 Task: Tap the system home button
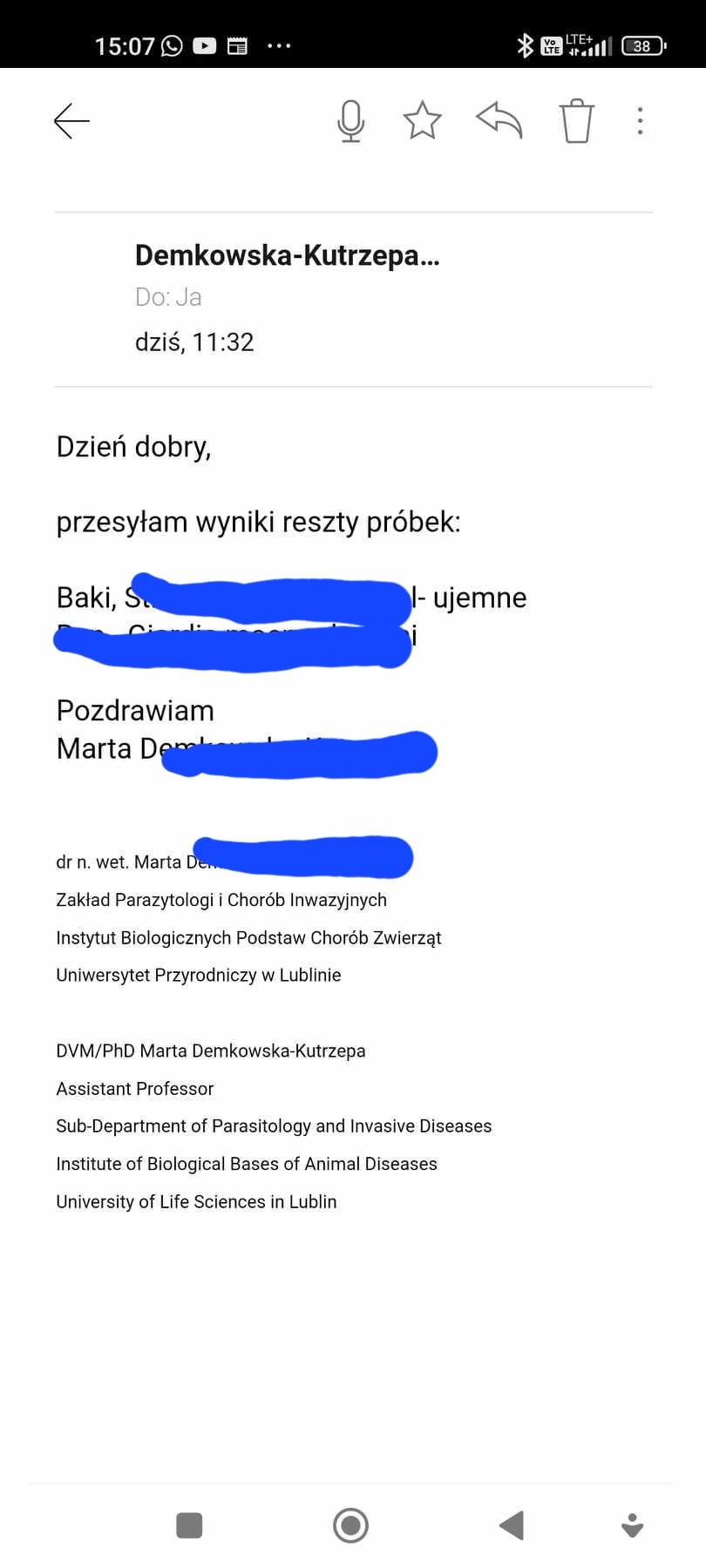pos(350,1525)
